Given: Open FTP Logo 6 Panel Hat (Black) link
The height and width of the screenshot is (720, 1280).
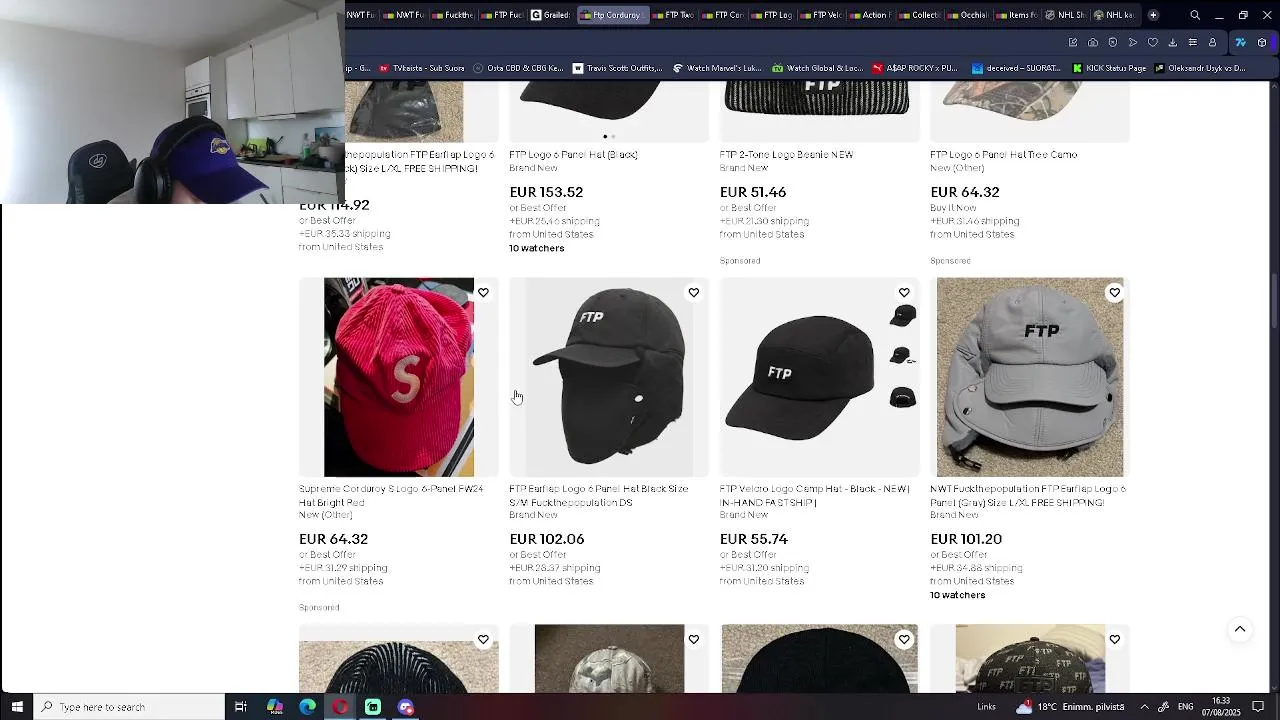Looking at the screenshot, I should pos(573,155).
